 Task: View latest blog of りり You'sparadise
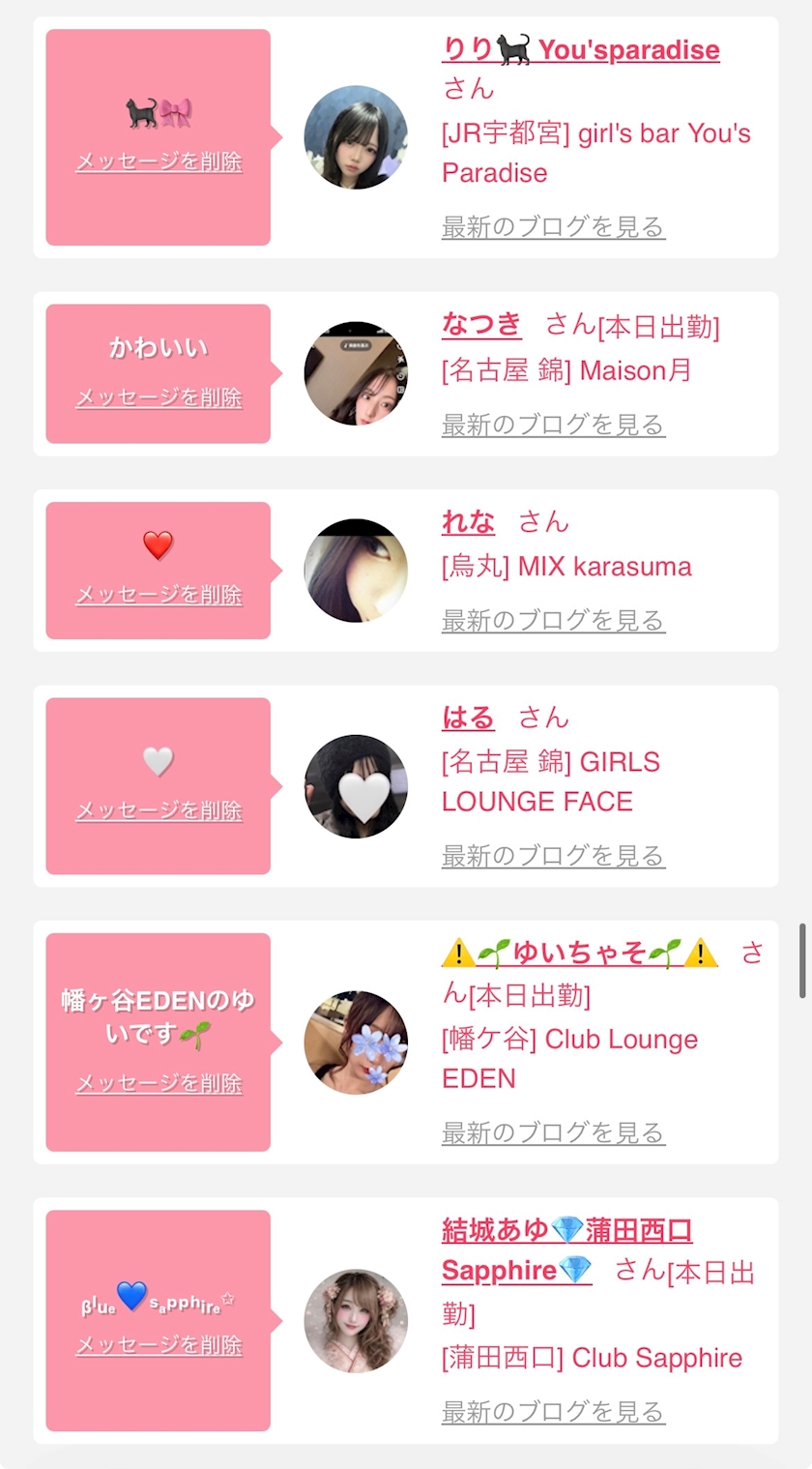click(x=553, y=227)
